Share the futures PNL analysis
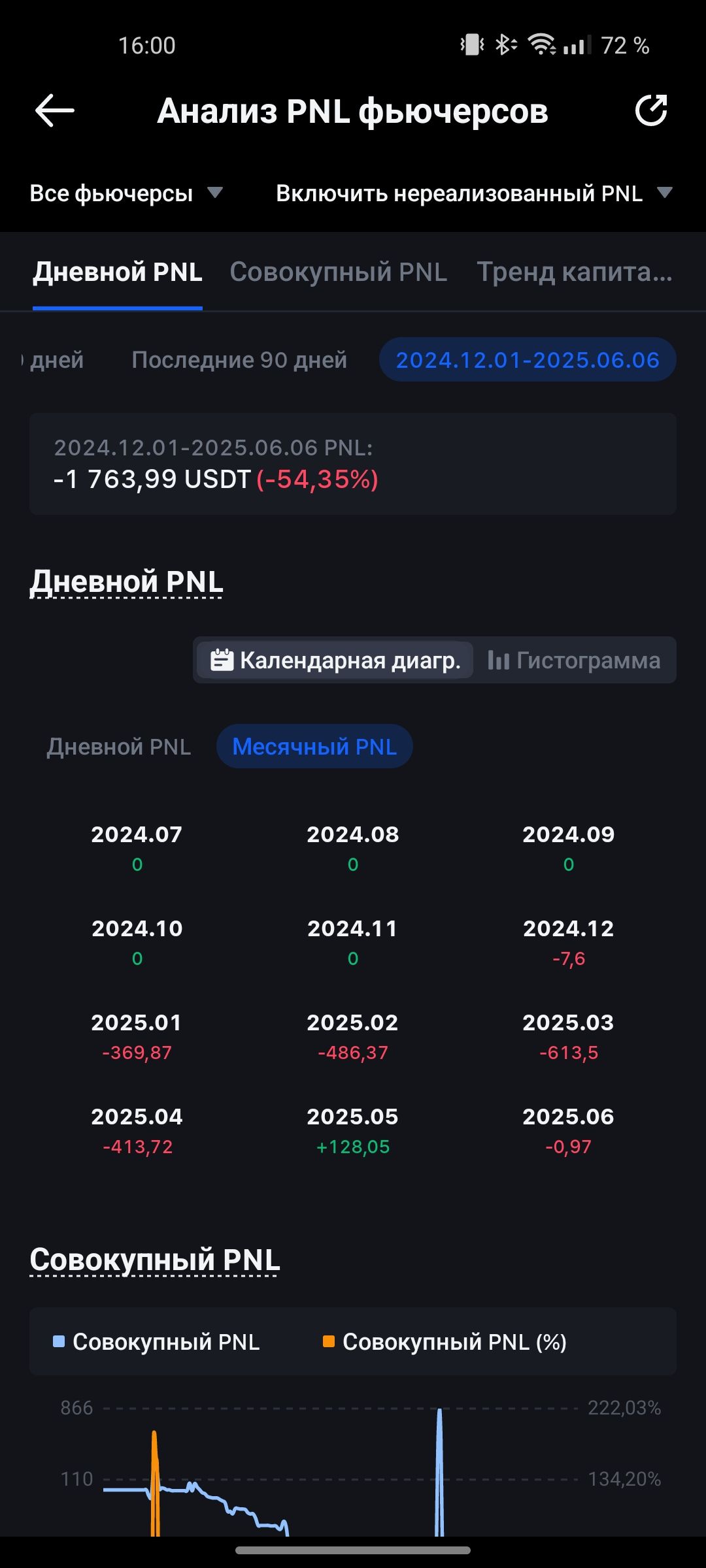 tap(651, 110)
